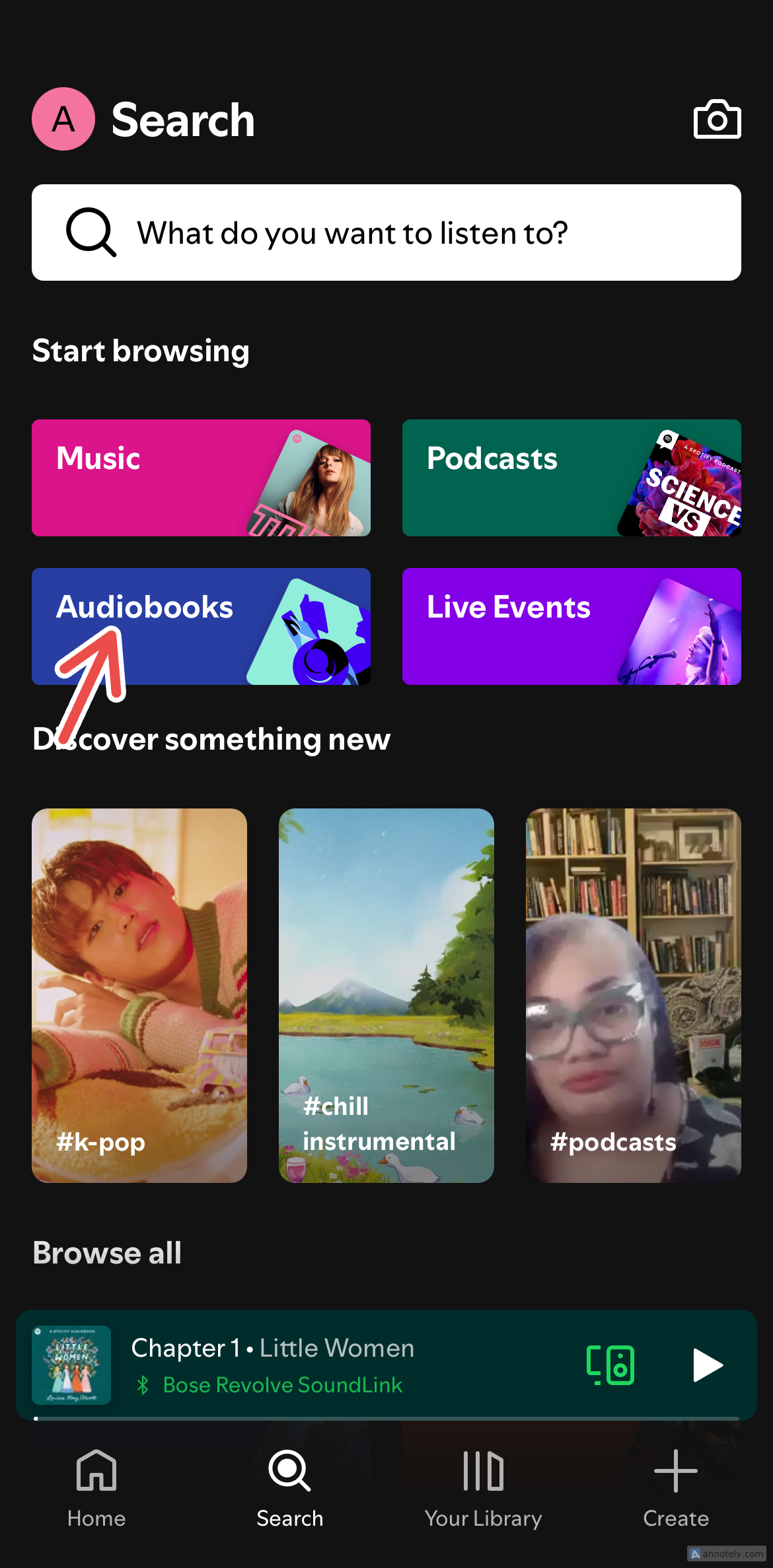Tap the magnifying glass inside the search bar
773x1568 pixels.
coord(91,232)
